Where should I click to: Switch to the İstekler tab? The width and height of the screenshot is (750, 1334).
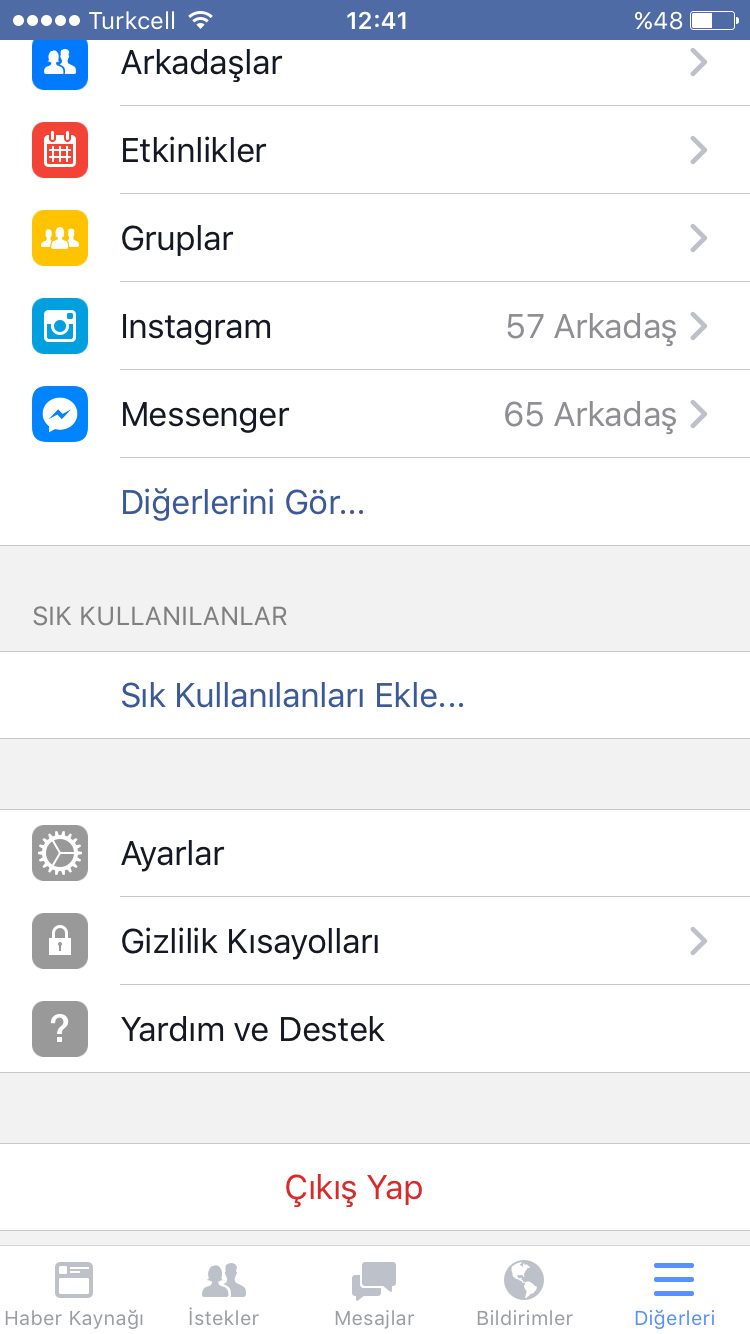(224, 1293)
